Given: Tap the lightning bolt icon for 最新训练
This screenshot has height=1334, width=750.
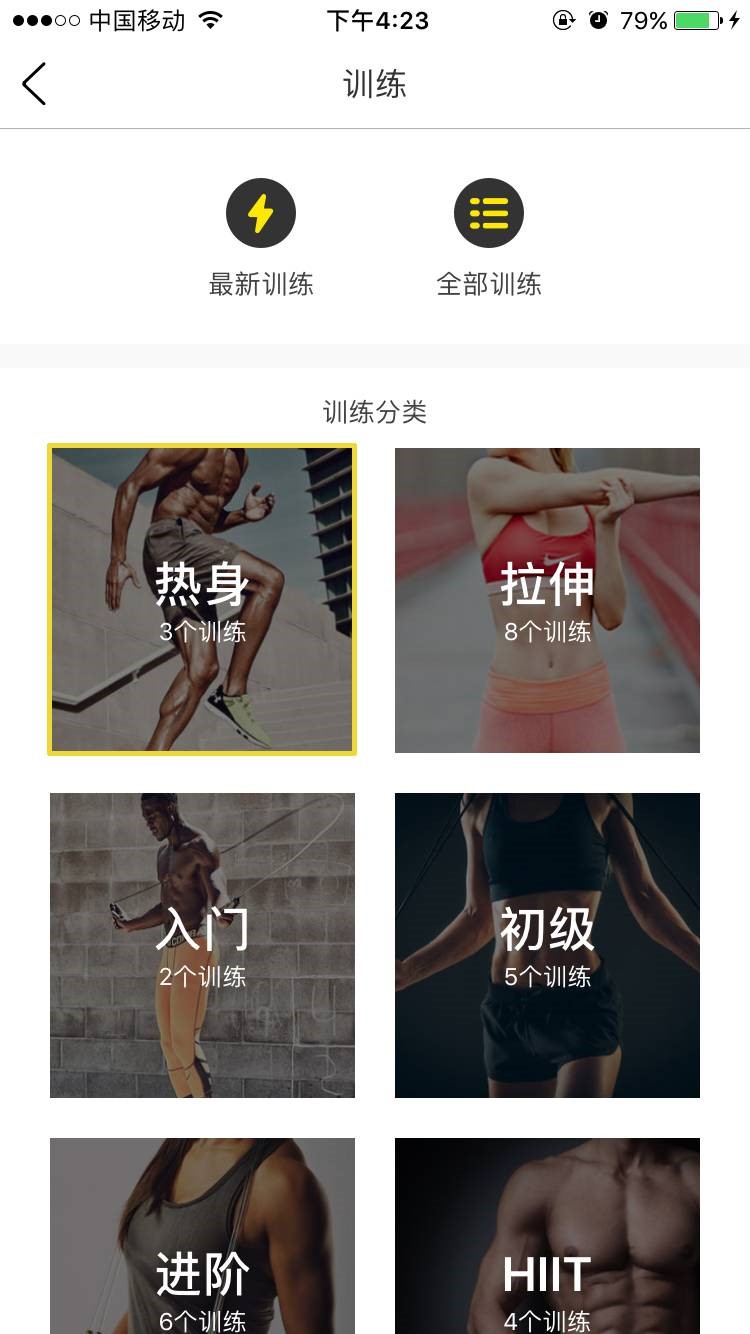Looking at the screenshot, I should click(261, 212).
